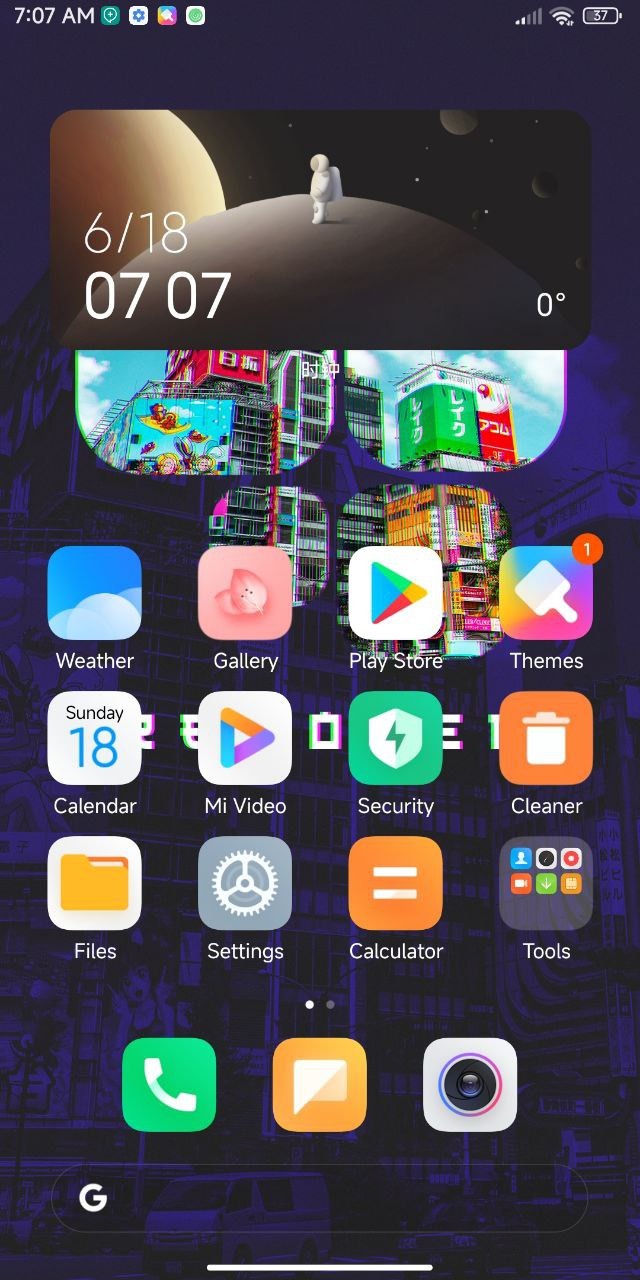640x1280 pixels.
Task: Open the Security app
Action: pyautogui.click(x=395, y=738)
